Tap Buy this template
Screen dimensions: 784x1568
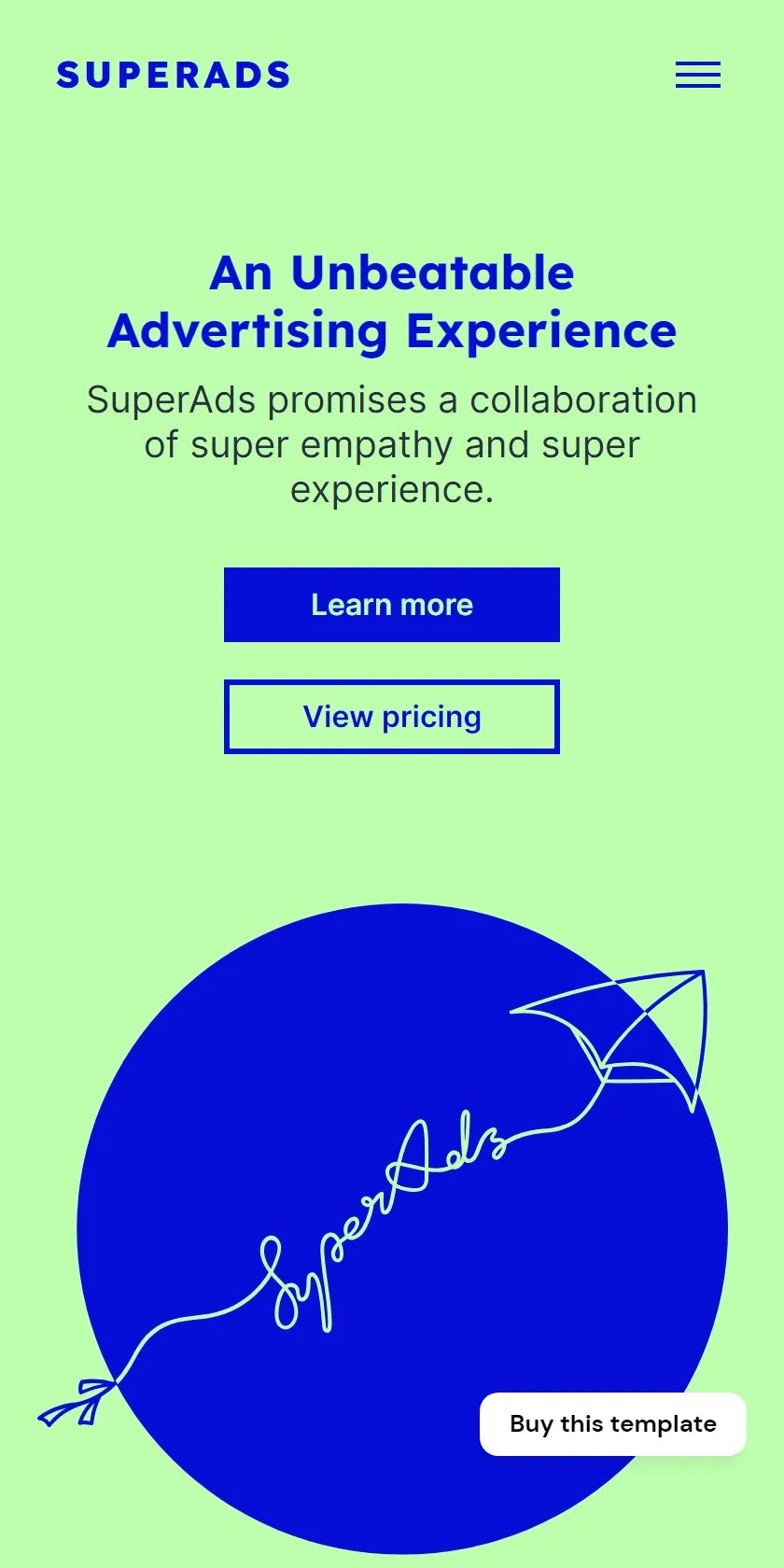(613, 1424)
